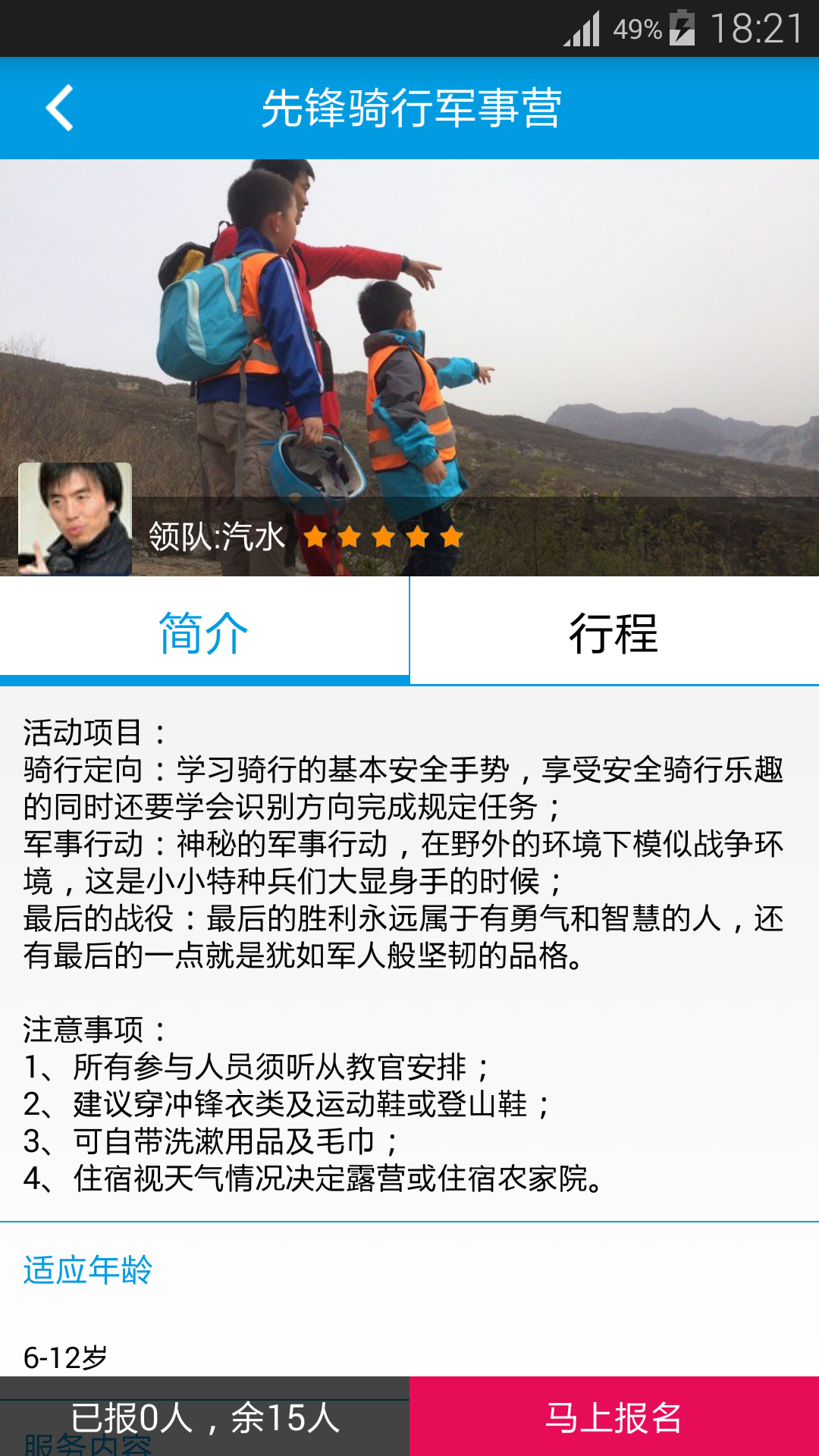Tap 马上报名 to sign up

coord(613,1417)
